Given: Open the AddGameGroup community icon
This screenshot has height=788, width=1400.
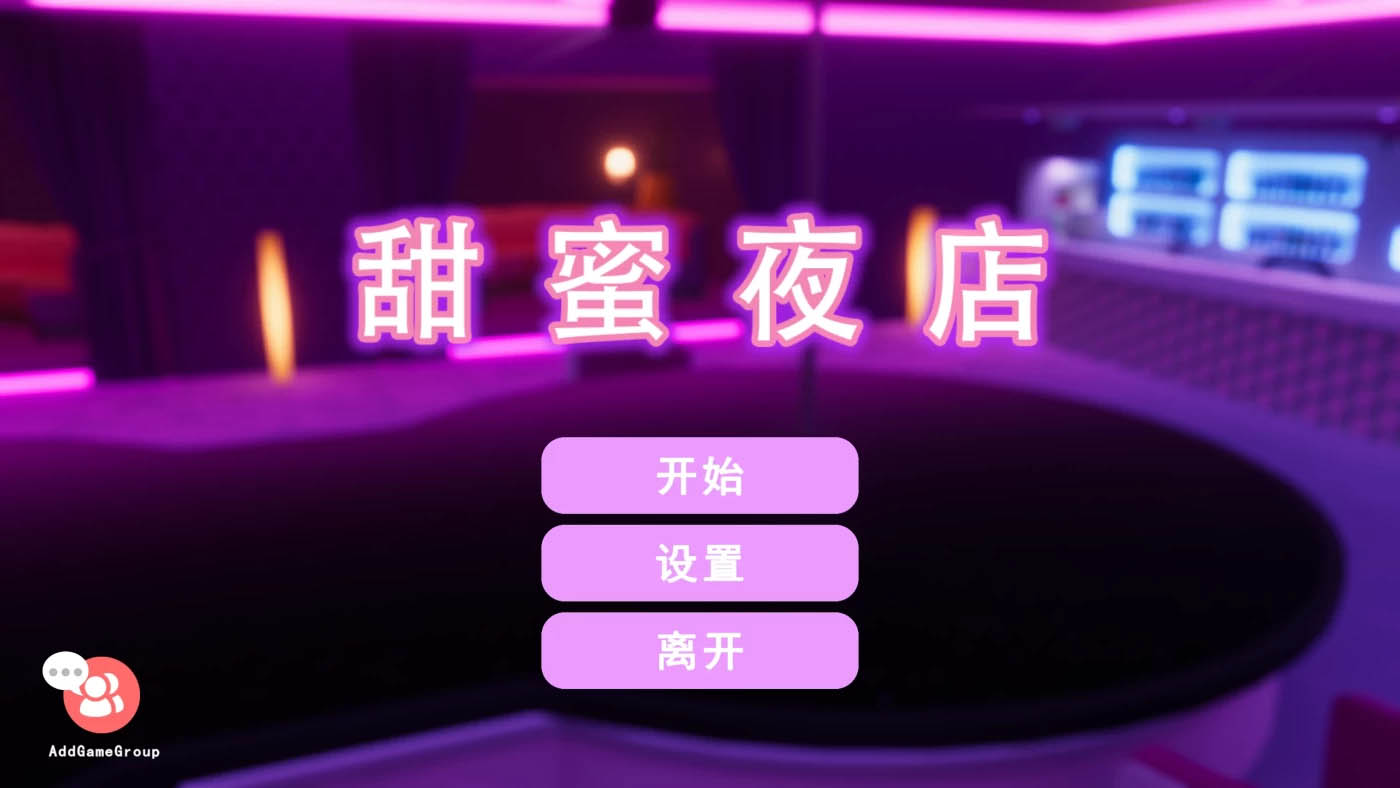Looking at the screenshot, I should [93, 693].
